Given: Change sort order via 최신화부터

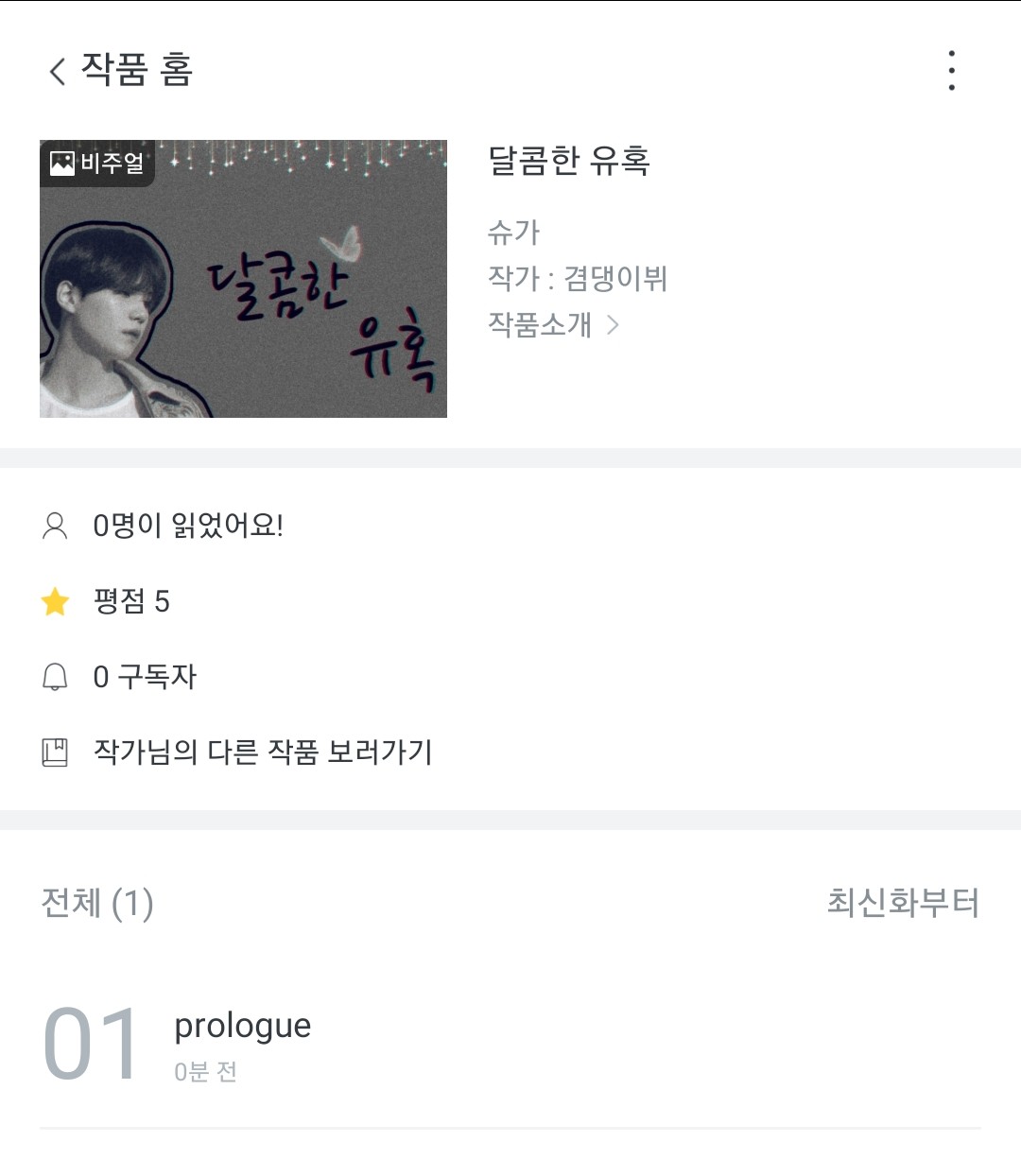Looking at the screenshot, I should point(902,903).
